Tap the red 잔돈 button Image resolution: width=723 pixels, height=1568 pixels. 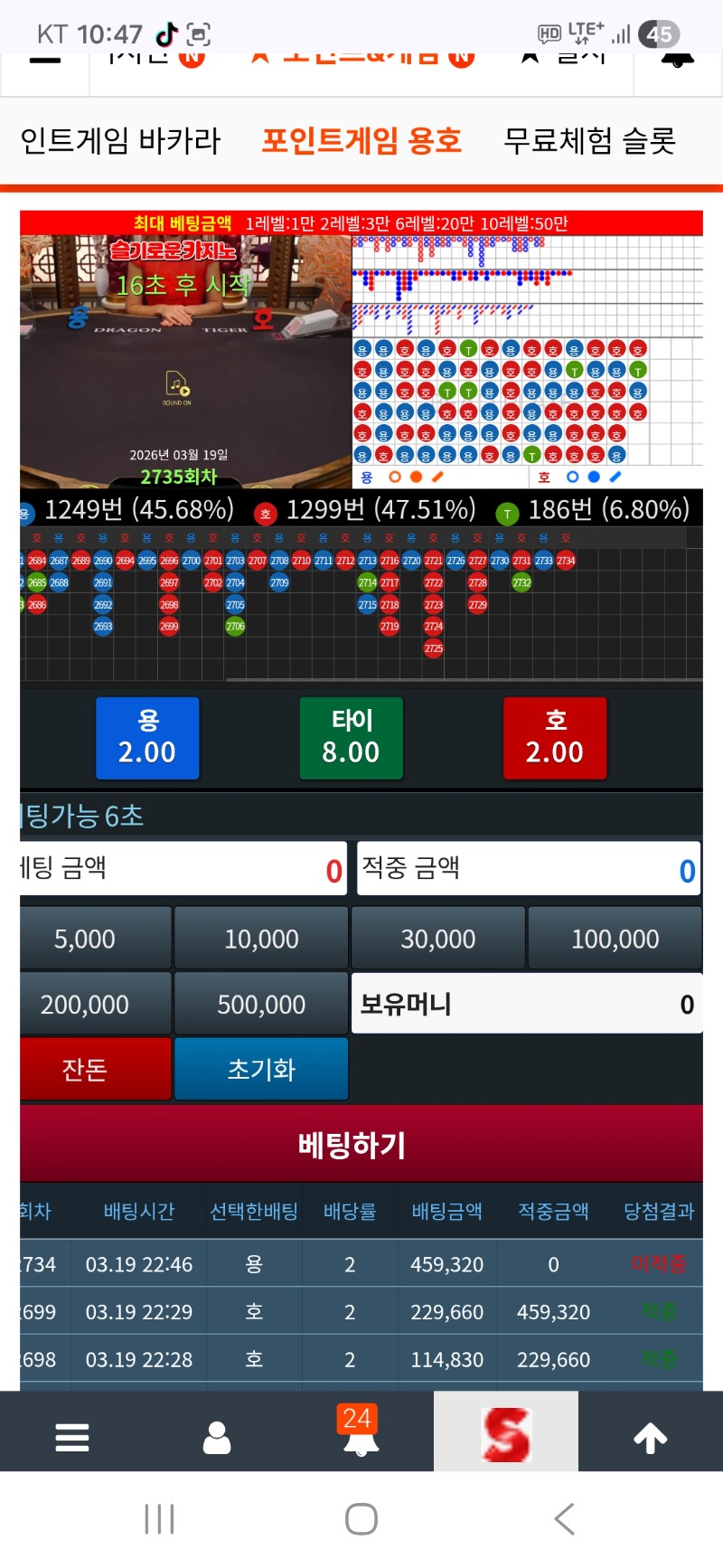pyautogui.click(x=85, y=1069)
